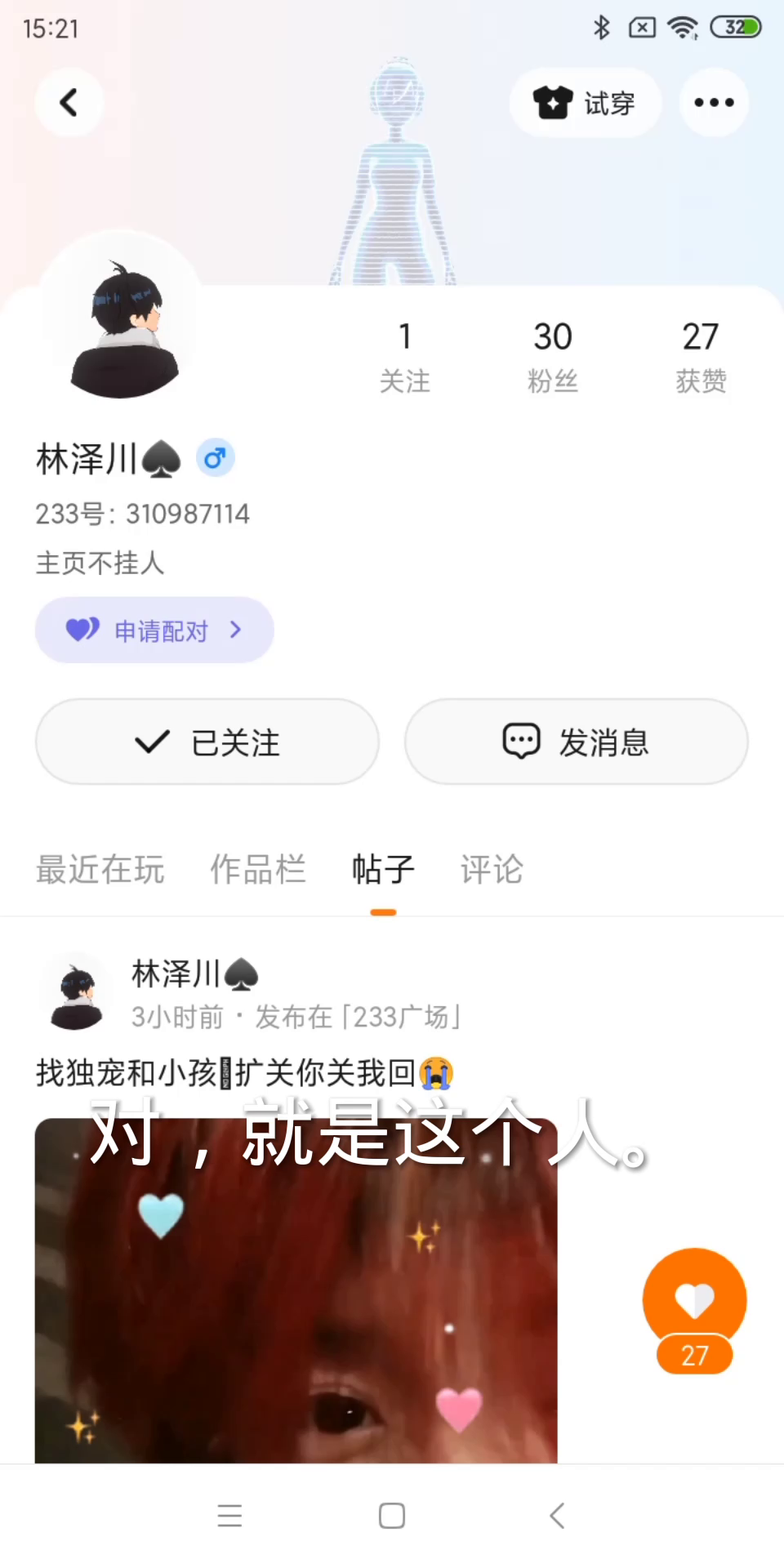View the 粉丝 followers list

[x=553, y=357]
